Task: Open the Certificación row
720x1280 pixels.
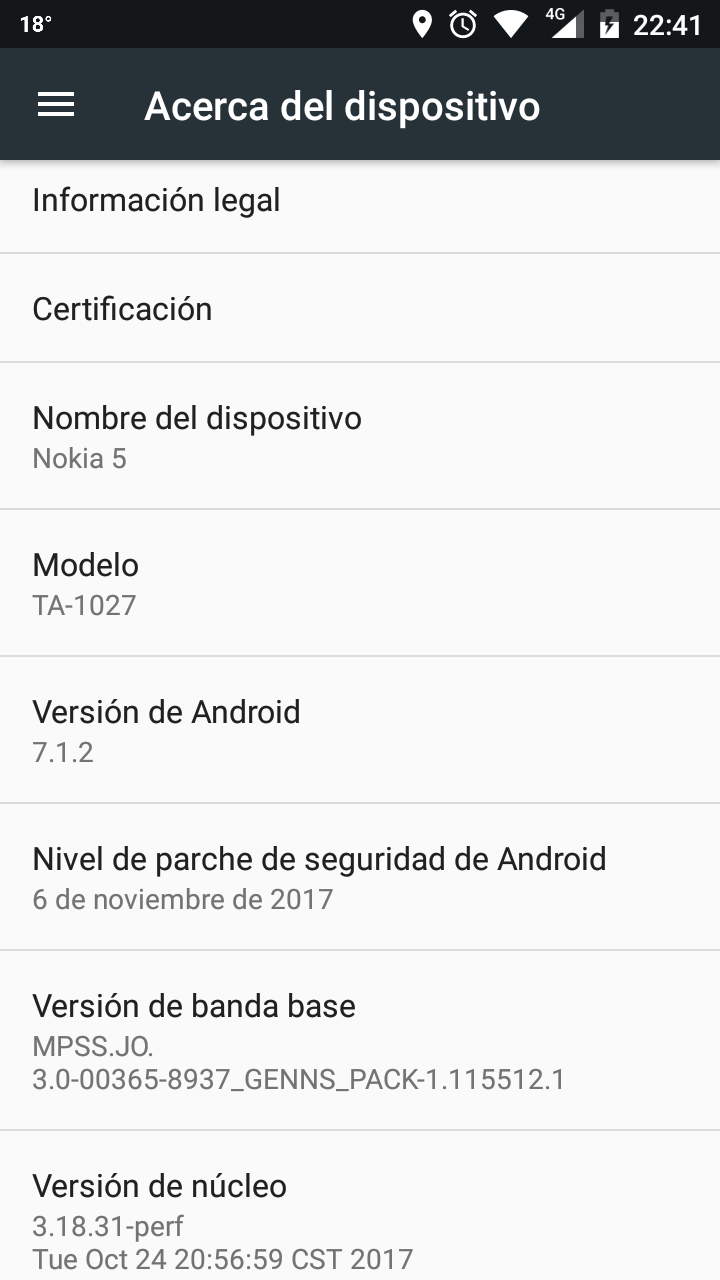Action: click(360, 309)
